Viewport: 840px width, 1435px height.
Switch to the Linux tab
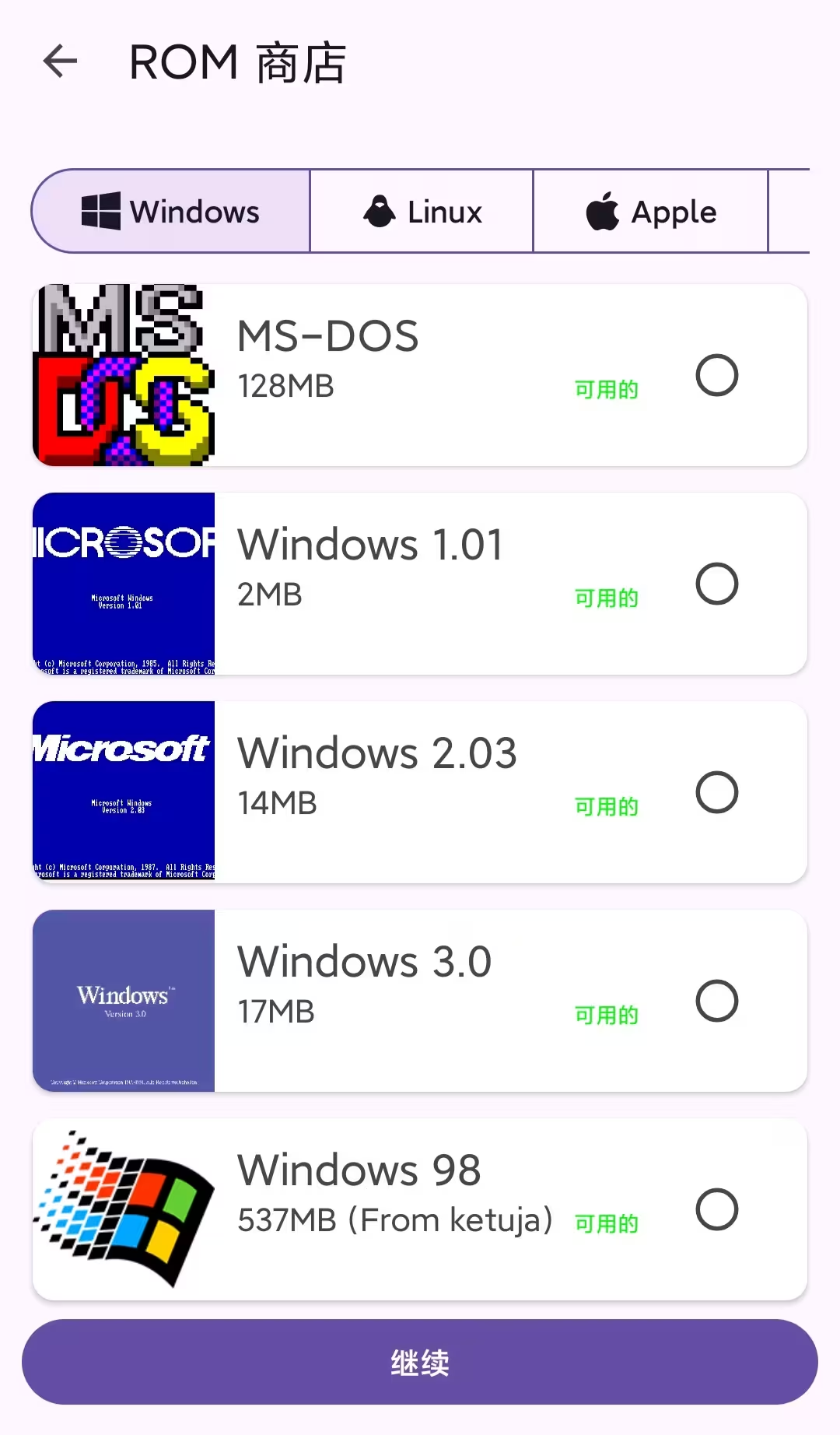pyautogui.click(x=422, y=212)
